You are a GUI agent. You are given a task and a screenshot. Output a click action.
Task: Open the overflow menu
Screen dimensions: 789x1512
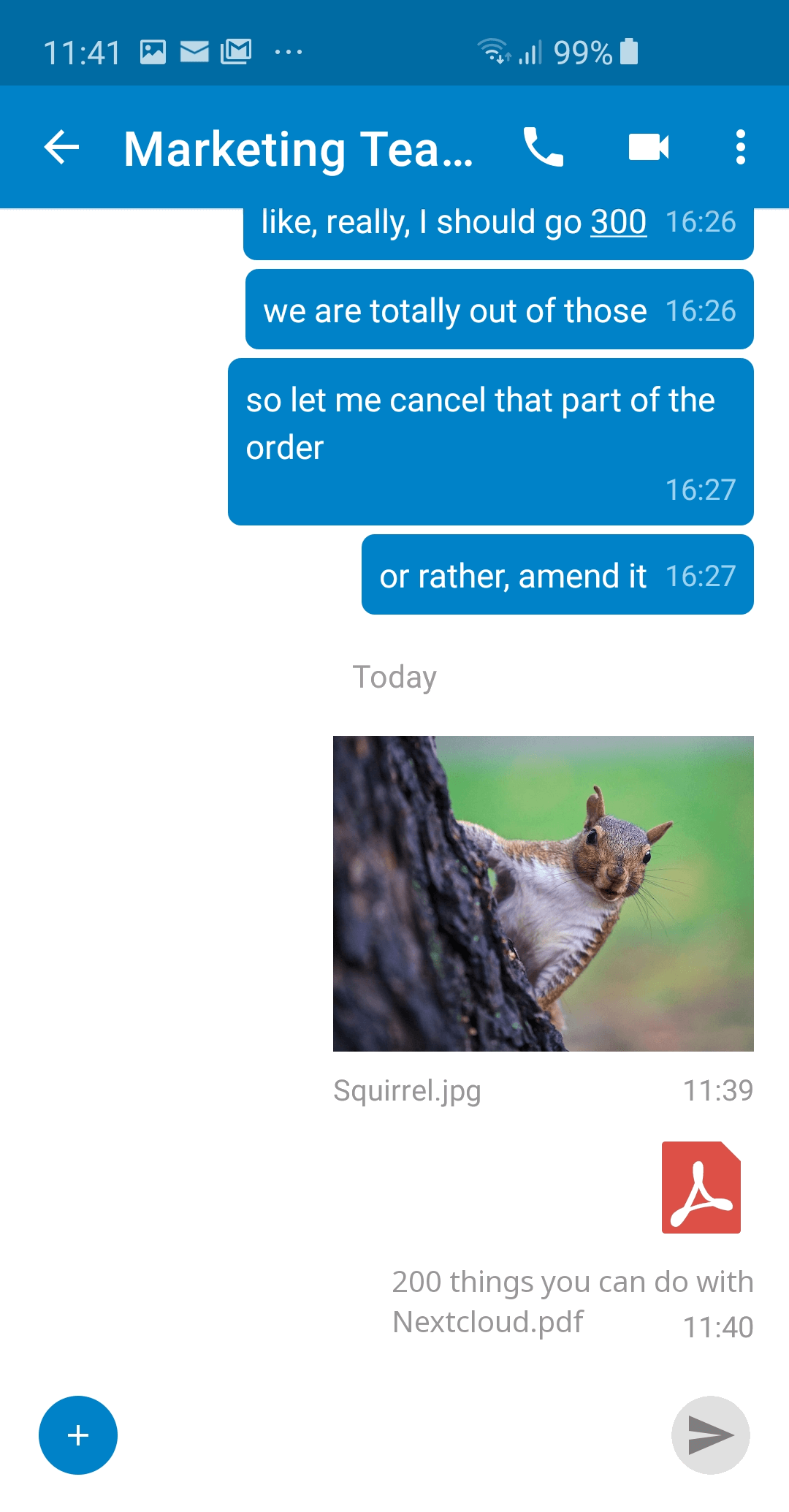coord(740,148)
